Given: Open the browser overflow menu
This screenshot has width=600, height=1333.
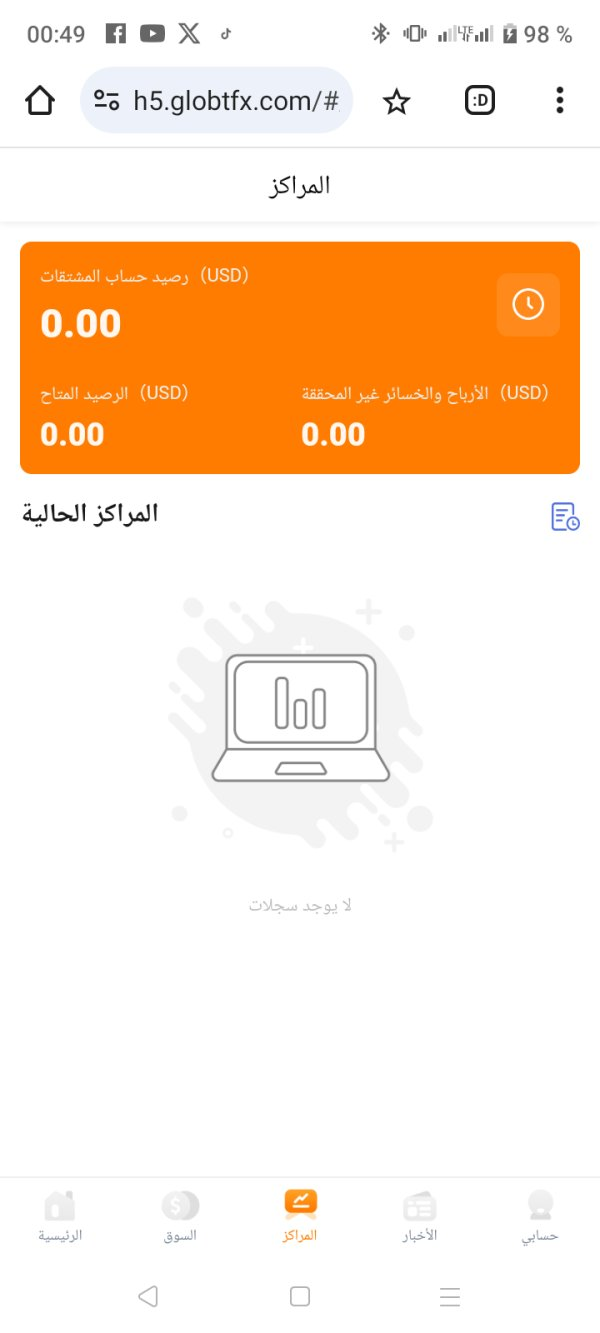Looking at the screenshot, I should (x=559, y=100).
